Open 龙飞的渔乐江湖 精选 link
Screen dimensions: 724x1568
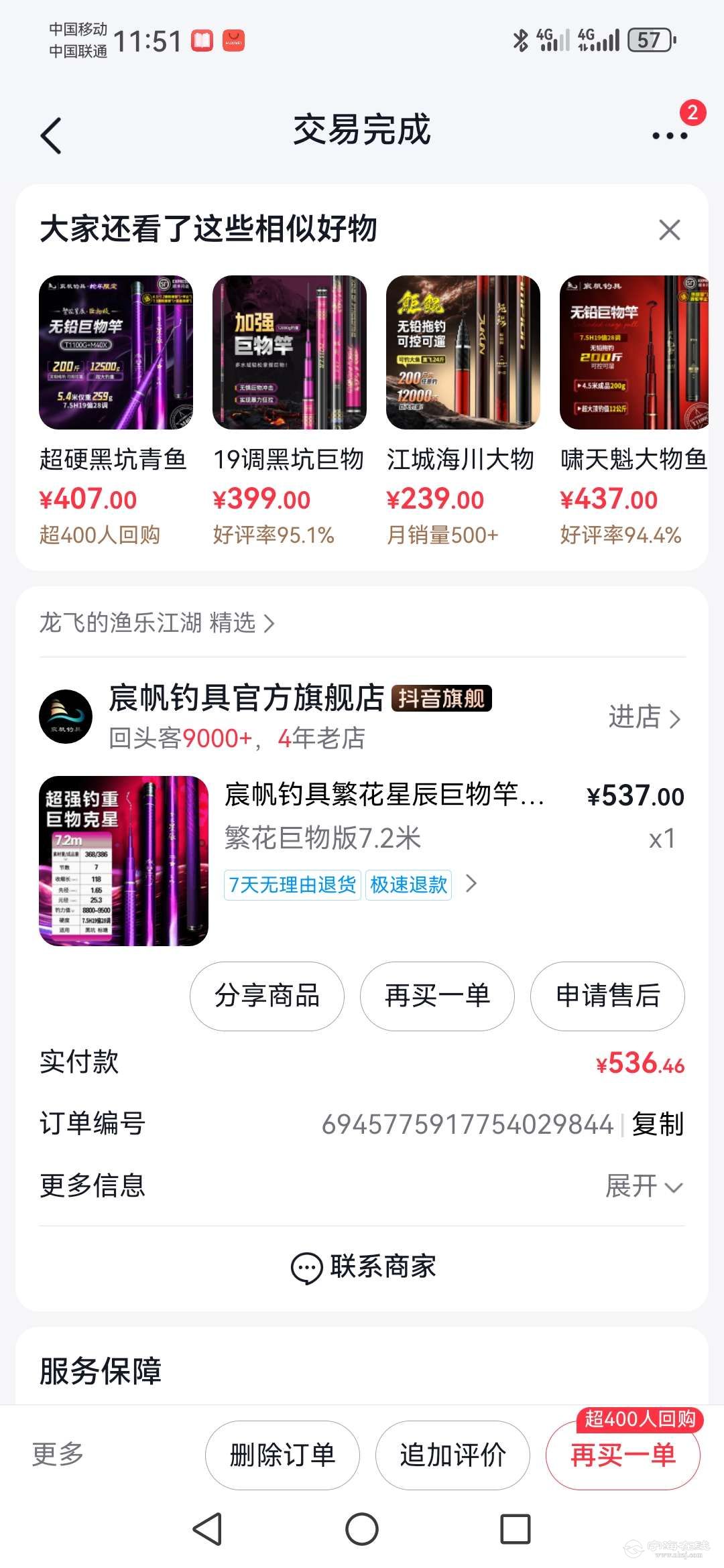157,623
